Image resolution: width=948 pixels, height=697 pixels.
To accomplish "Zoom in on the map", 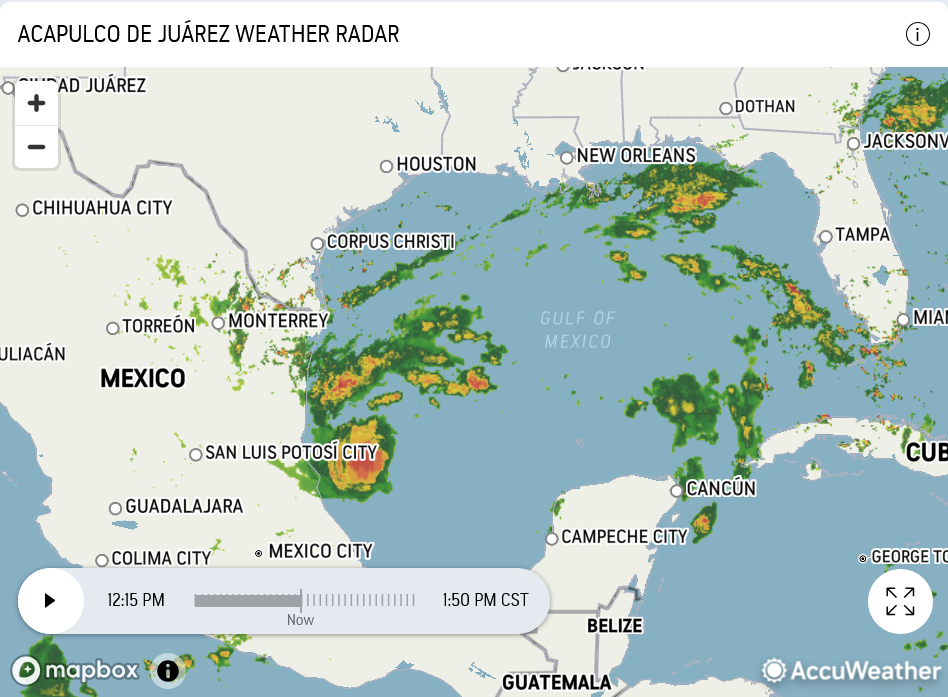I will (36, 103).
